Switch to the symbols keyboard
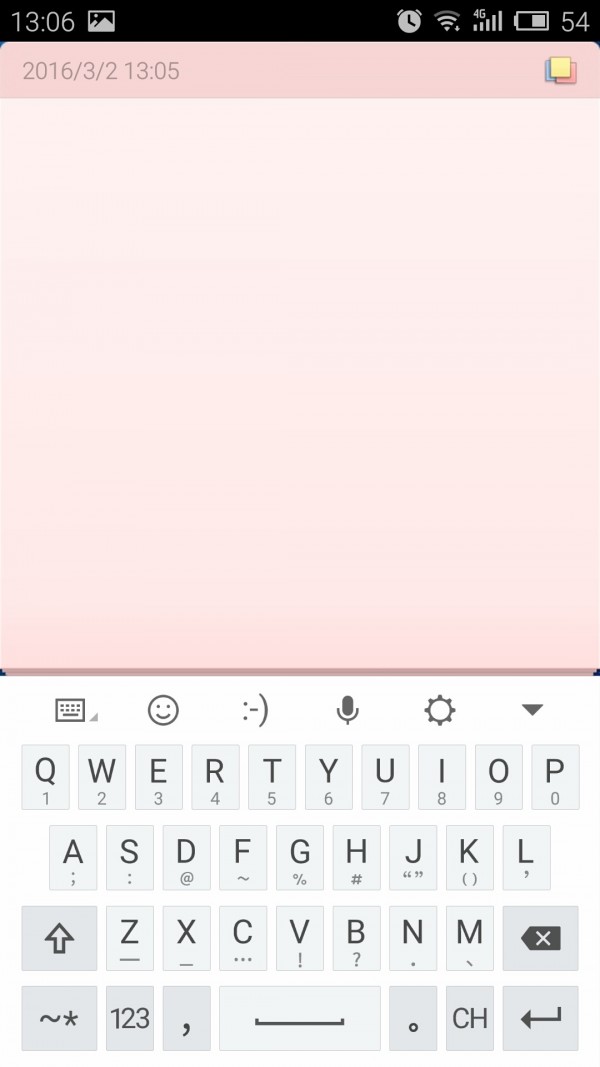The height and width of the screenshot is (1067, 600). point(59,1018)
